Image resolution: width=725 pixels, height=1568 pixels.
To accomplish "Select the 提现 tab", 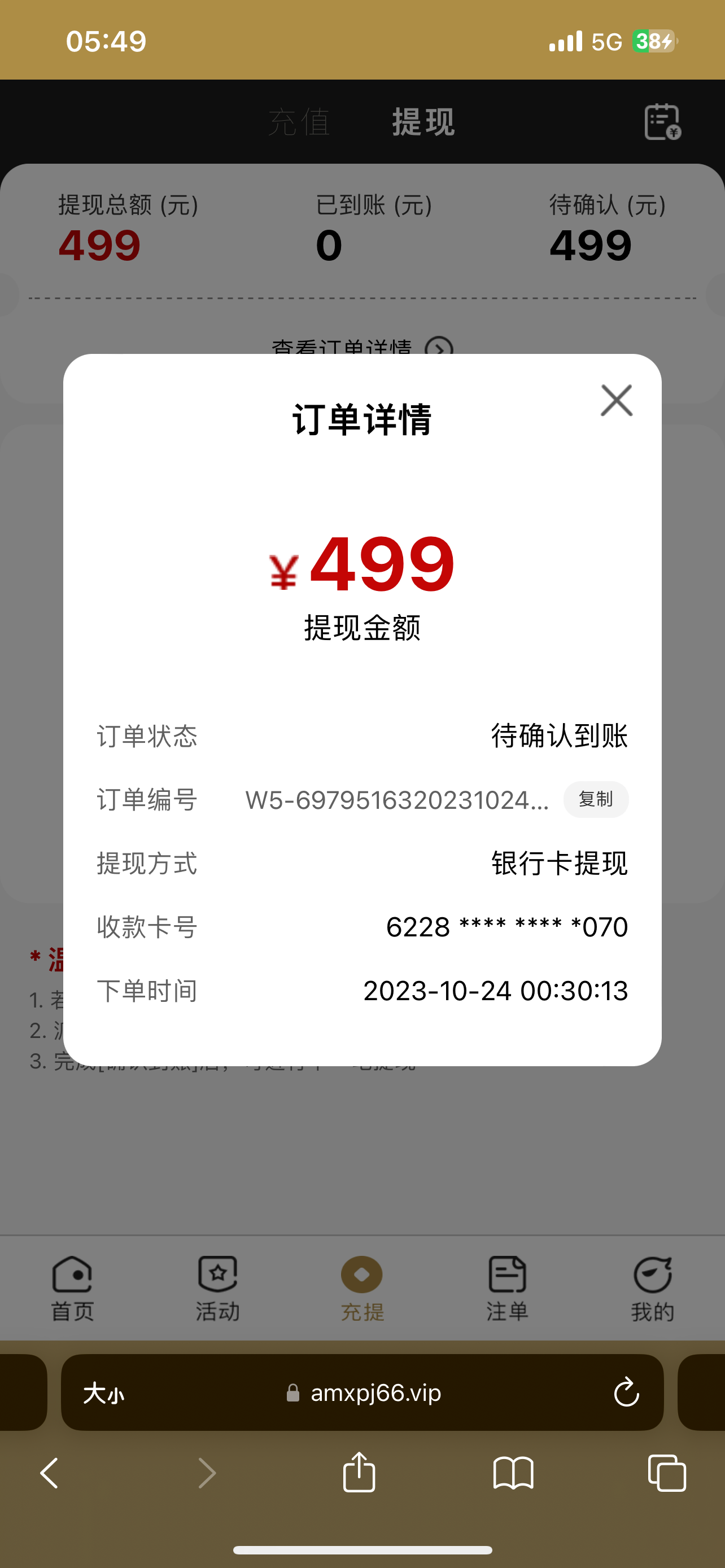I will (x=423, y=122).
